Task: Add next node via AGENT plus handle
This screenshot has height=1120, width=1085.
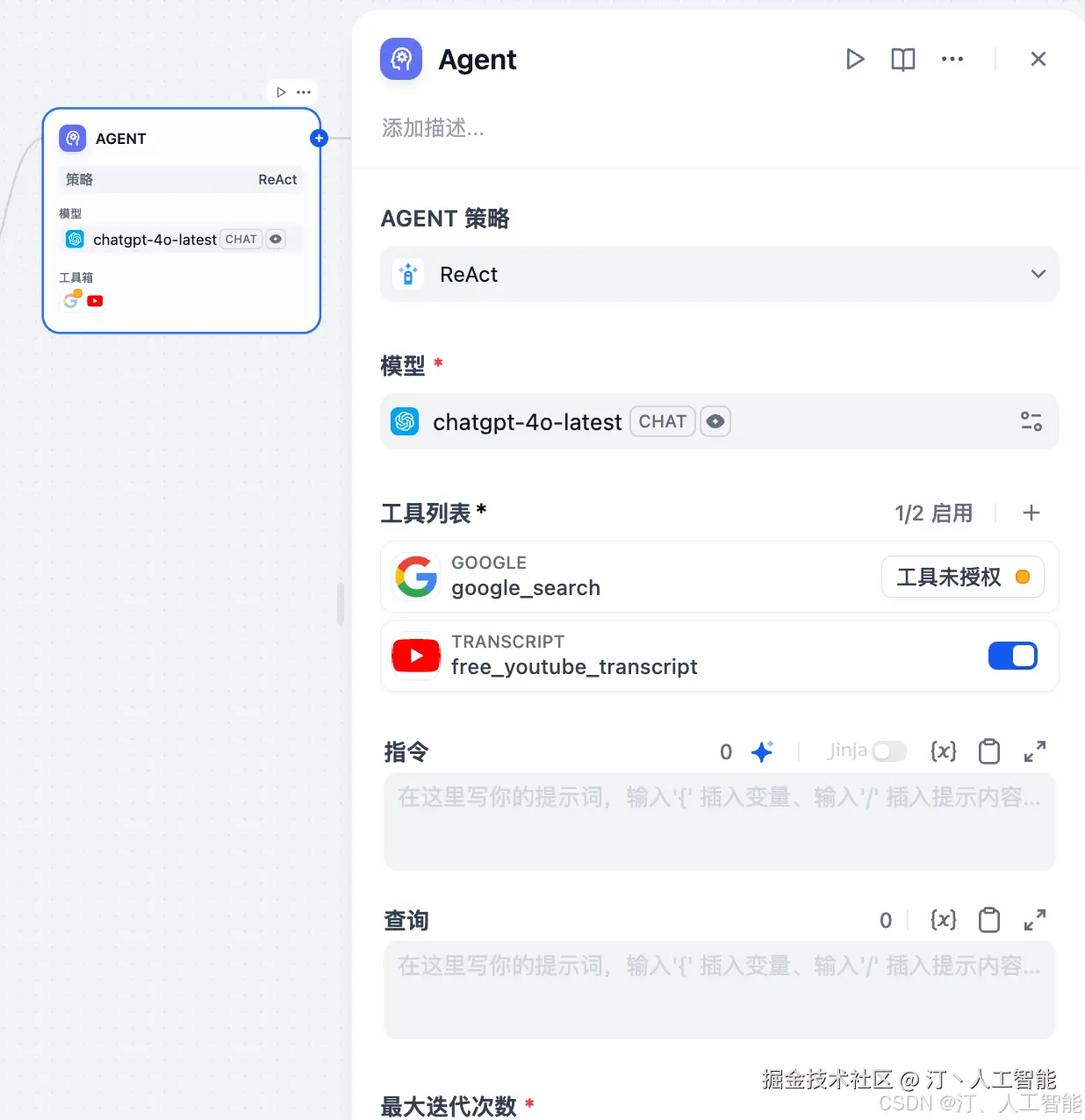Action: (319, 138)
